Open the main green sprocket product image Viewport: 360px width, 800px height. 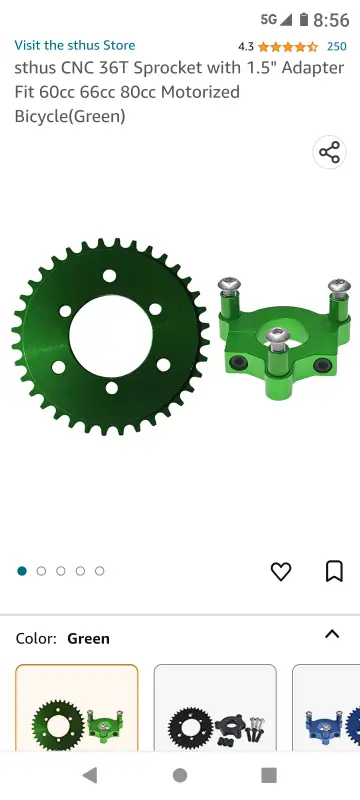tap(180, 337)
